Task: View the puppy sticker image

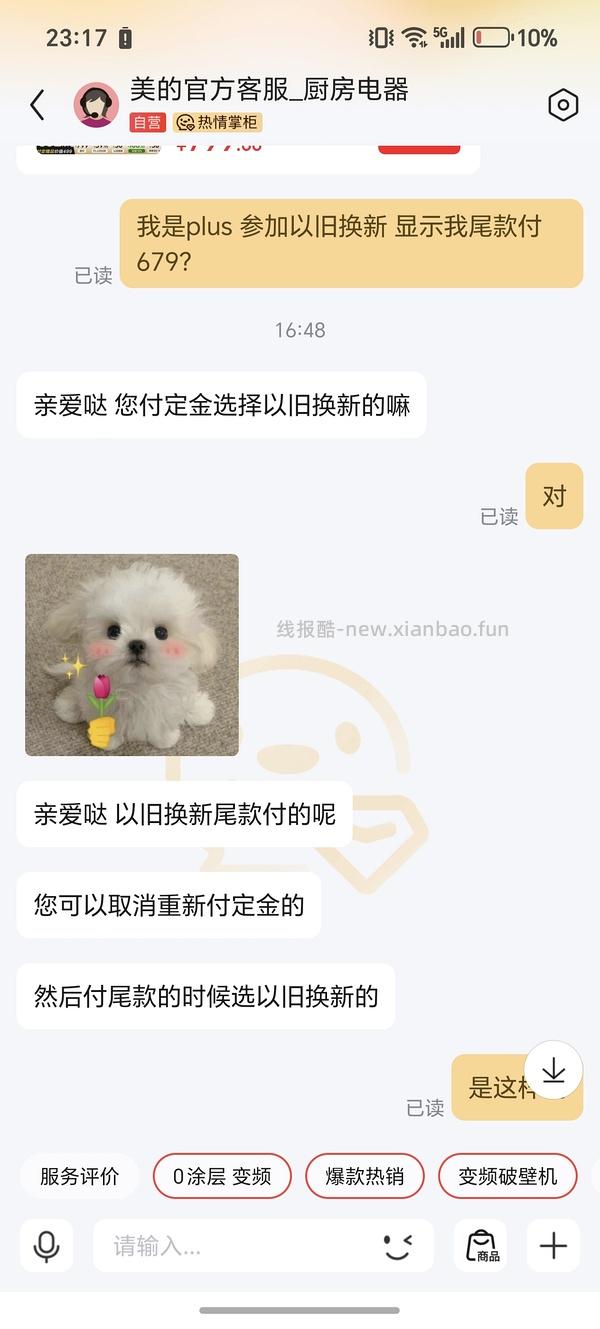Action: tap(132, 655)
